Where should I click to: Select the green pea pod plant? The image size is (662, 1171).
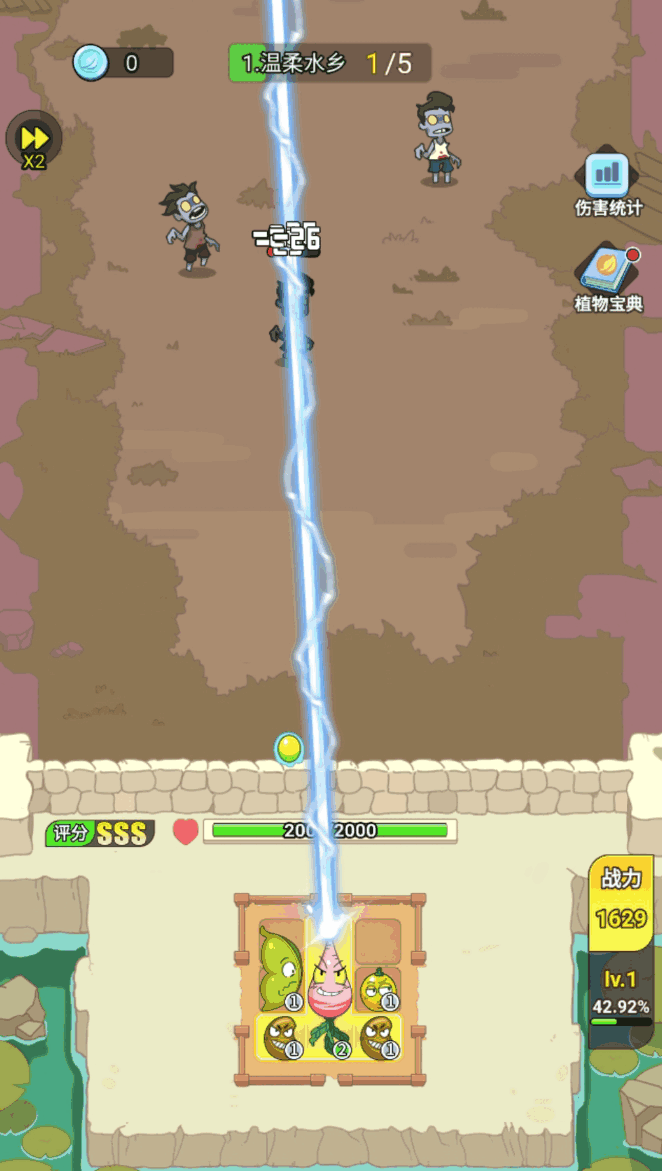pos(281,969)
